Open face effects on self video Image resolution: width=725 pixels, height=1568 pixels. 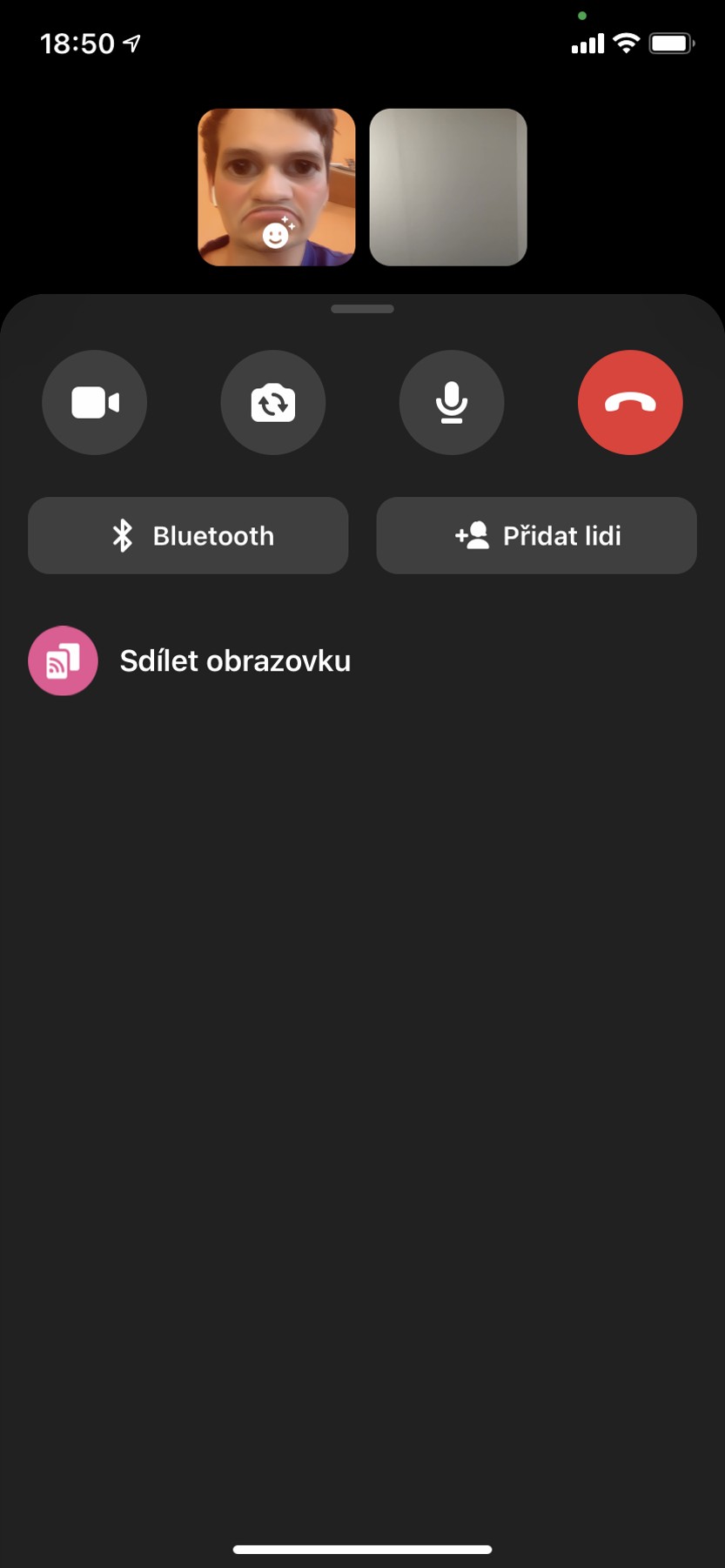[x=278, y=233]
